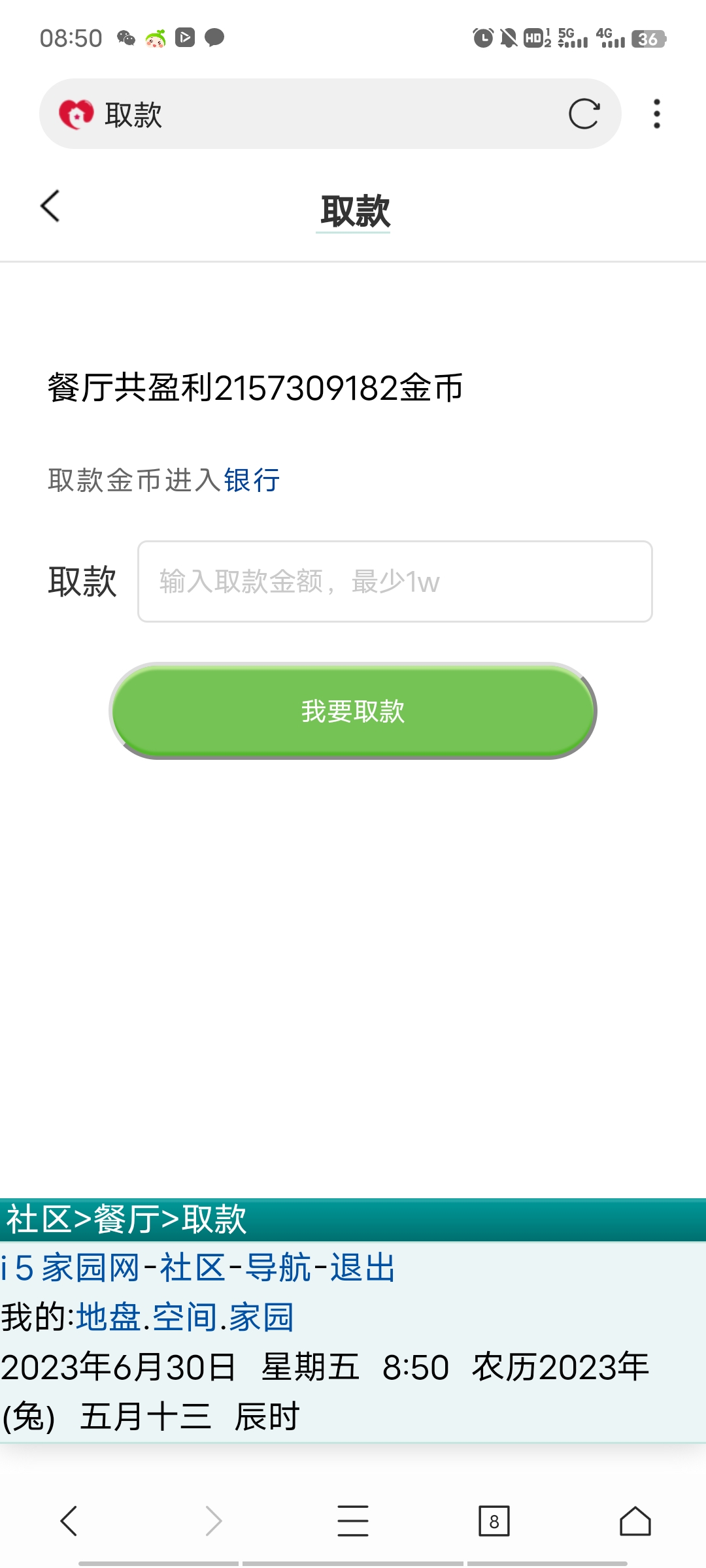Tap the site favicon in the address bar

(78, 114)
